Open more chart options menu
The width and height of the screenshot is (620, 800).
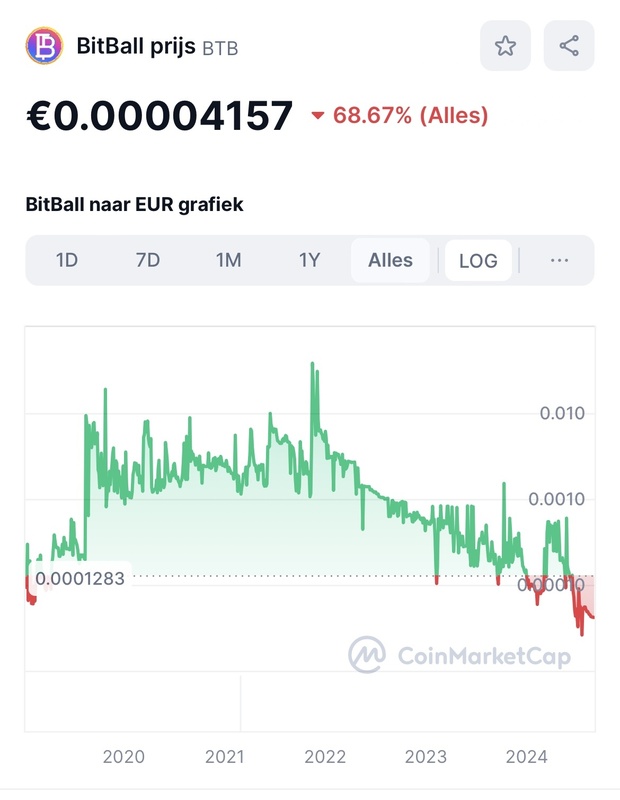click(x=559, y=260)
